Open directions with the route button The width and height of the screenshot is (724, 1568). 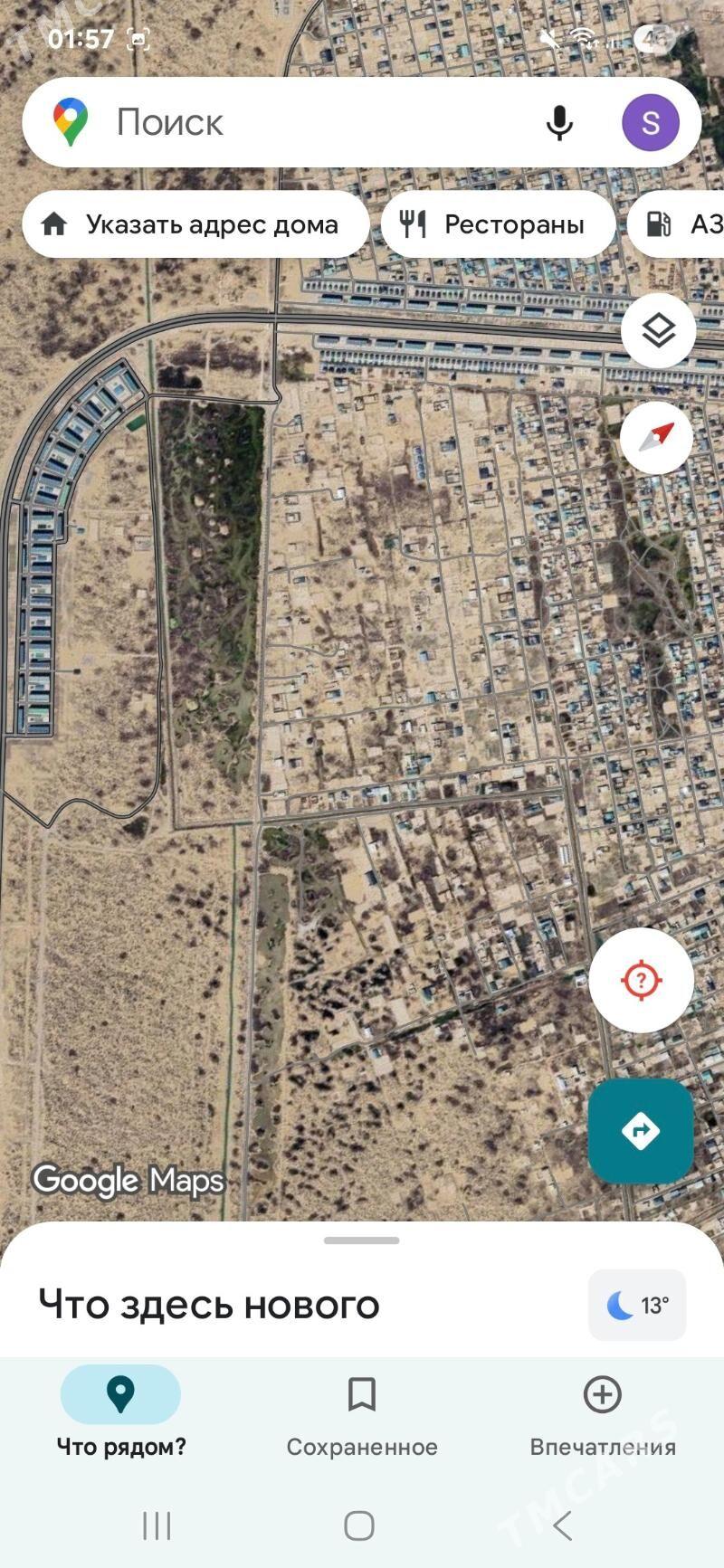pos(641,1130)
